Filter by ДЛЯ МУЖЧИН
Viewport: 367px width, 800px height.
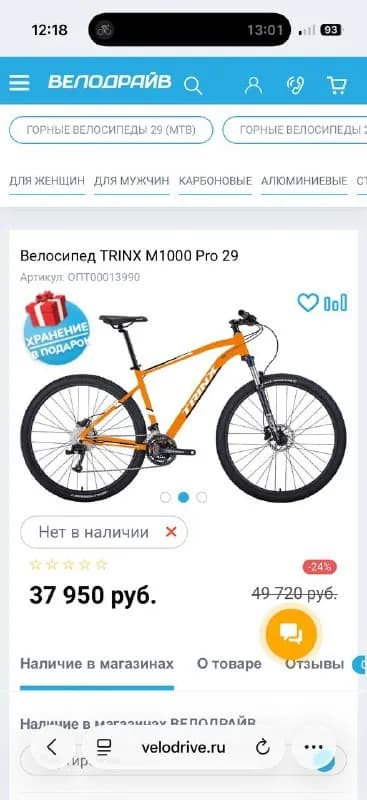coord(132,181)
